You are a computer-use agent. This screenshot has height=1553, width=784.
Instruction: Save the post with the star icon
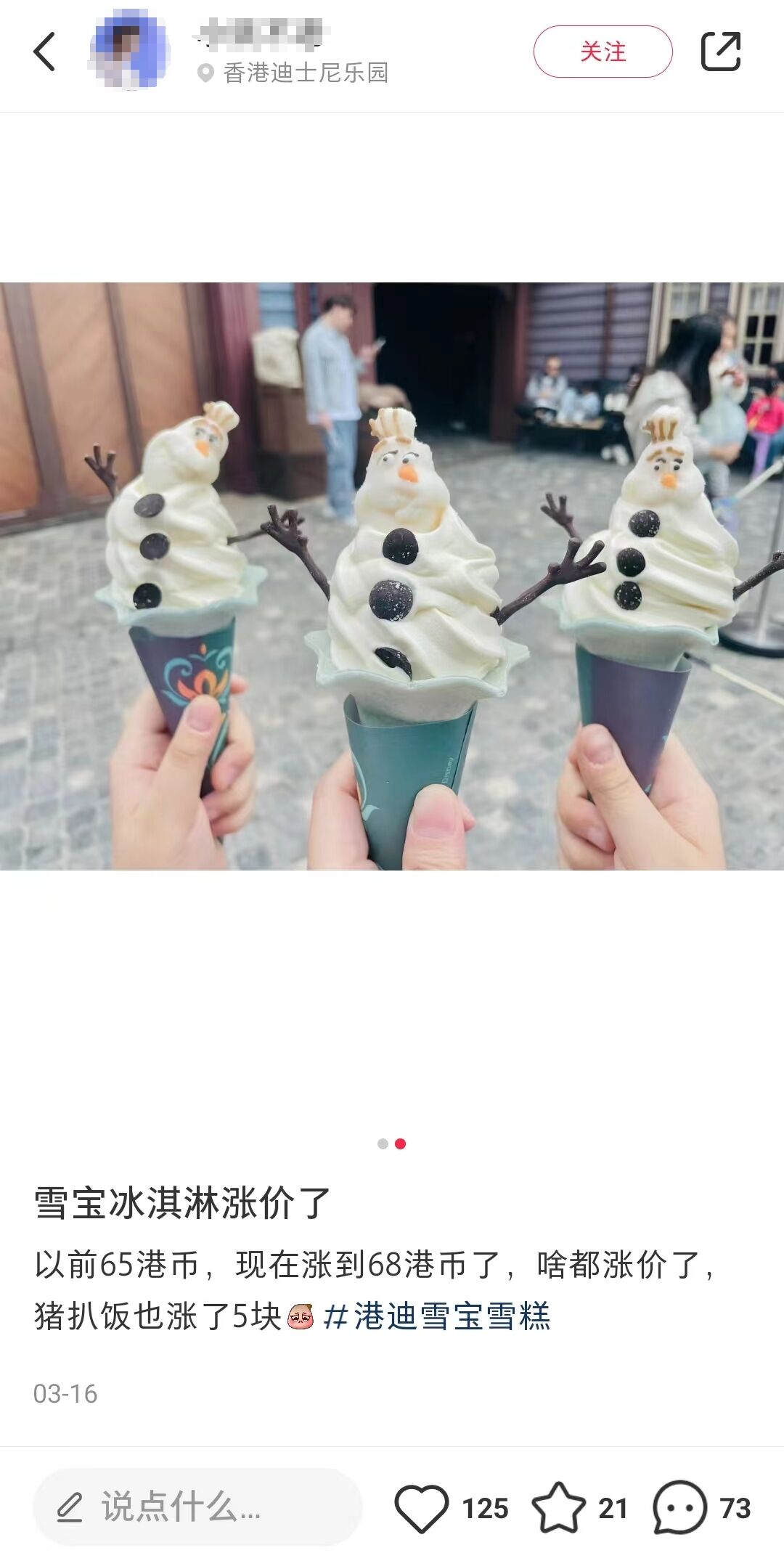coord(559,1508)
